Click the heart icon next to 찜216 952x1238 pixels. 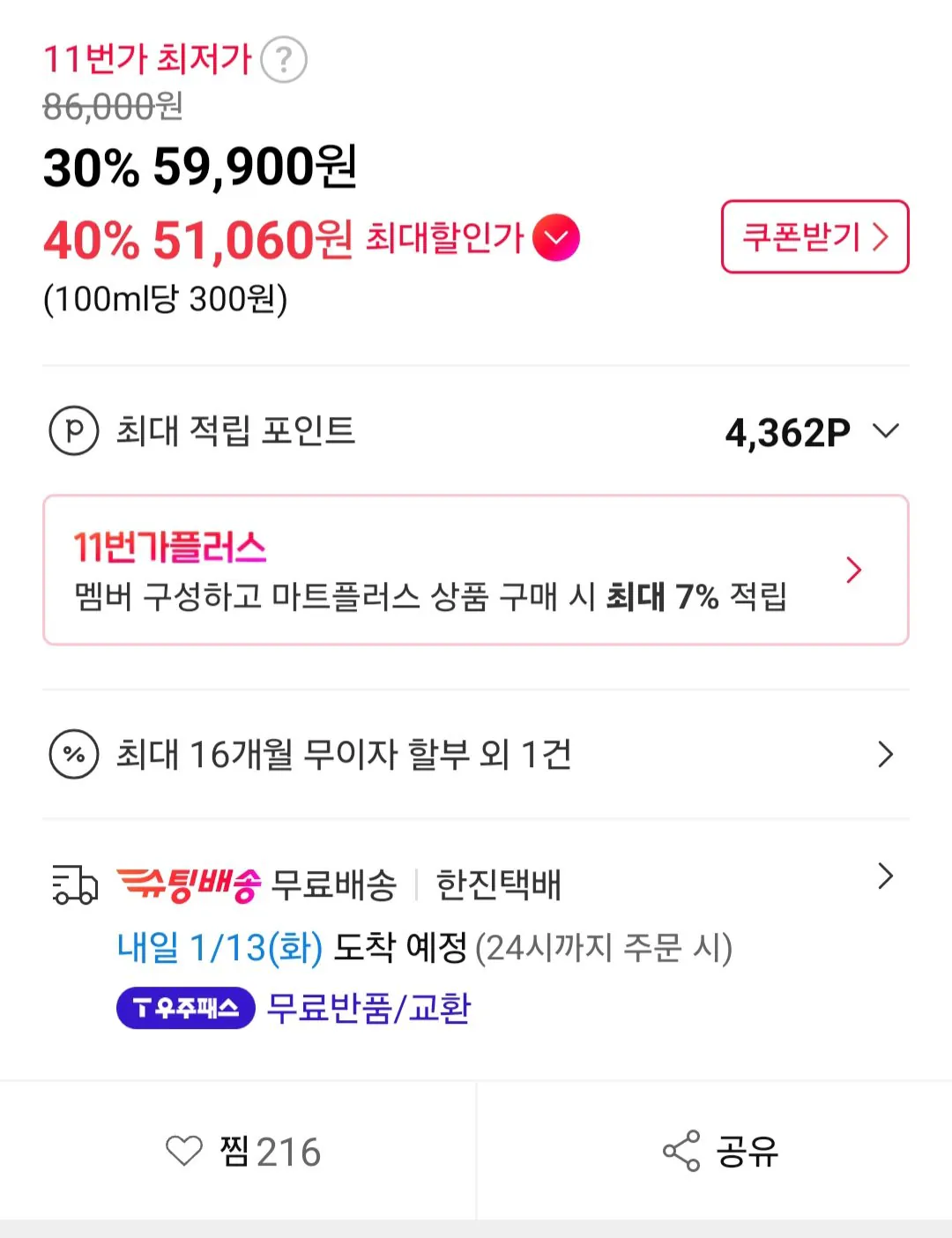tap(183, 1151)
